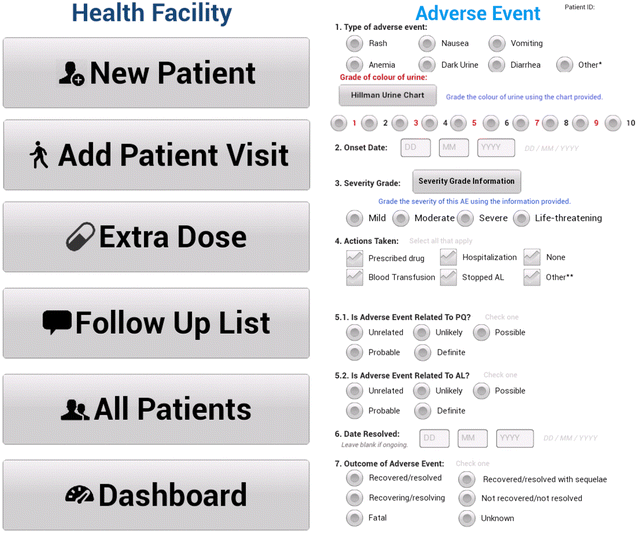Go to the Dashboard
Screen dimensions: 638x533
(x=156, y=495)
